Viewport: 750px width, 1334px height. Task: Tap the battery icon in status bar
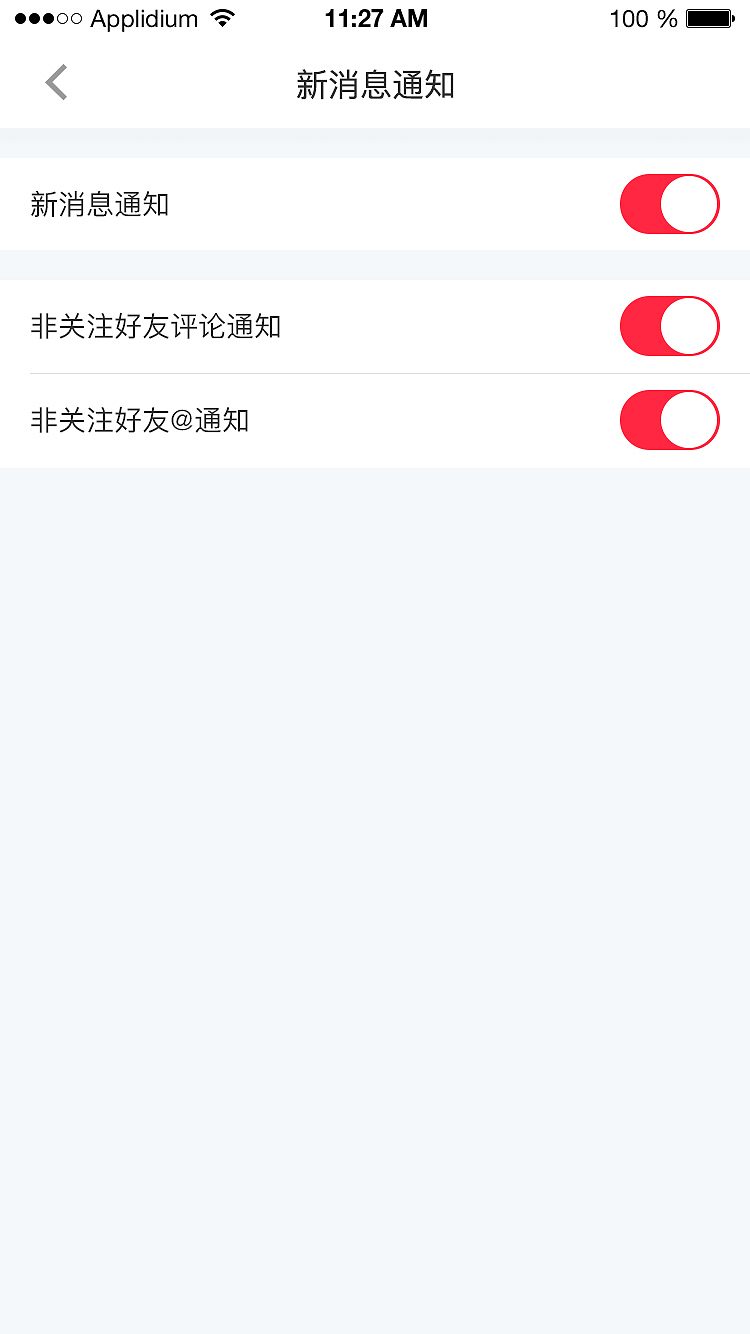coord(710,17)
